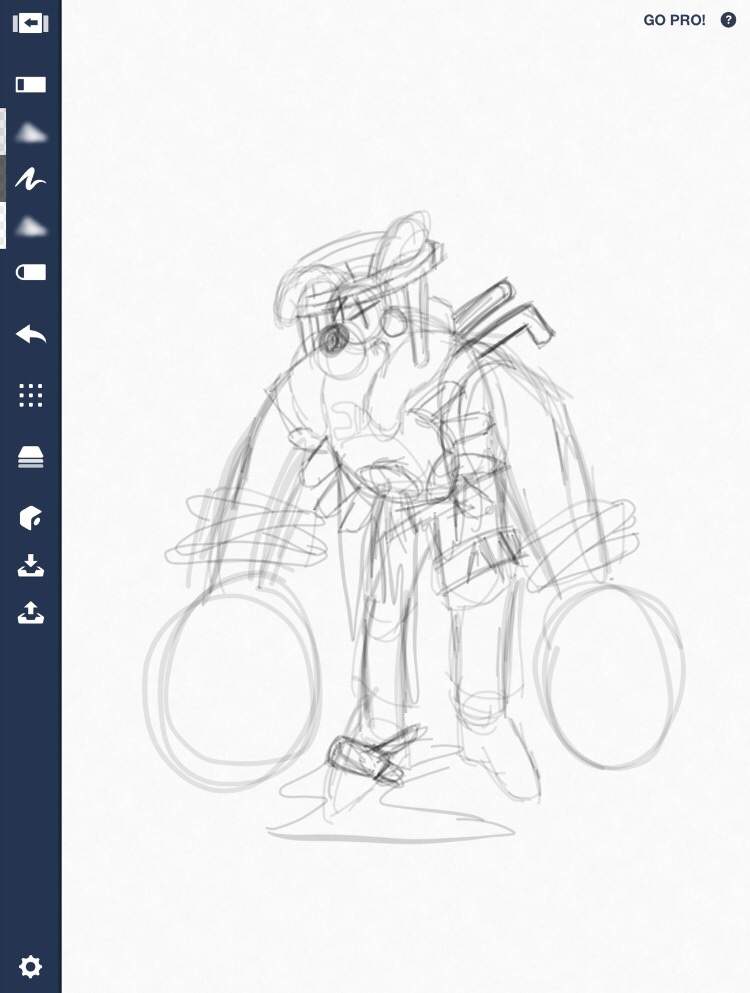Open the color fill picker
Screen dimensions: 750x993
30,518
